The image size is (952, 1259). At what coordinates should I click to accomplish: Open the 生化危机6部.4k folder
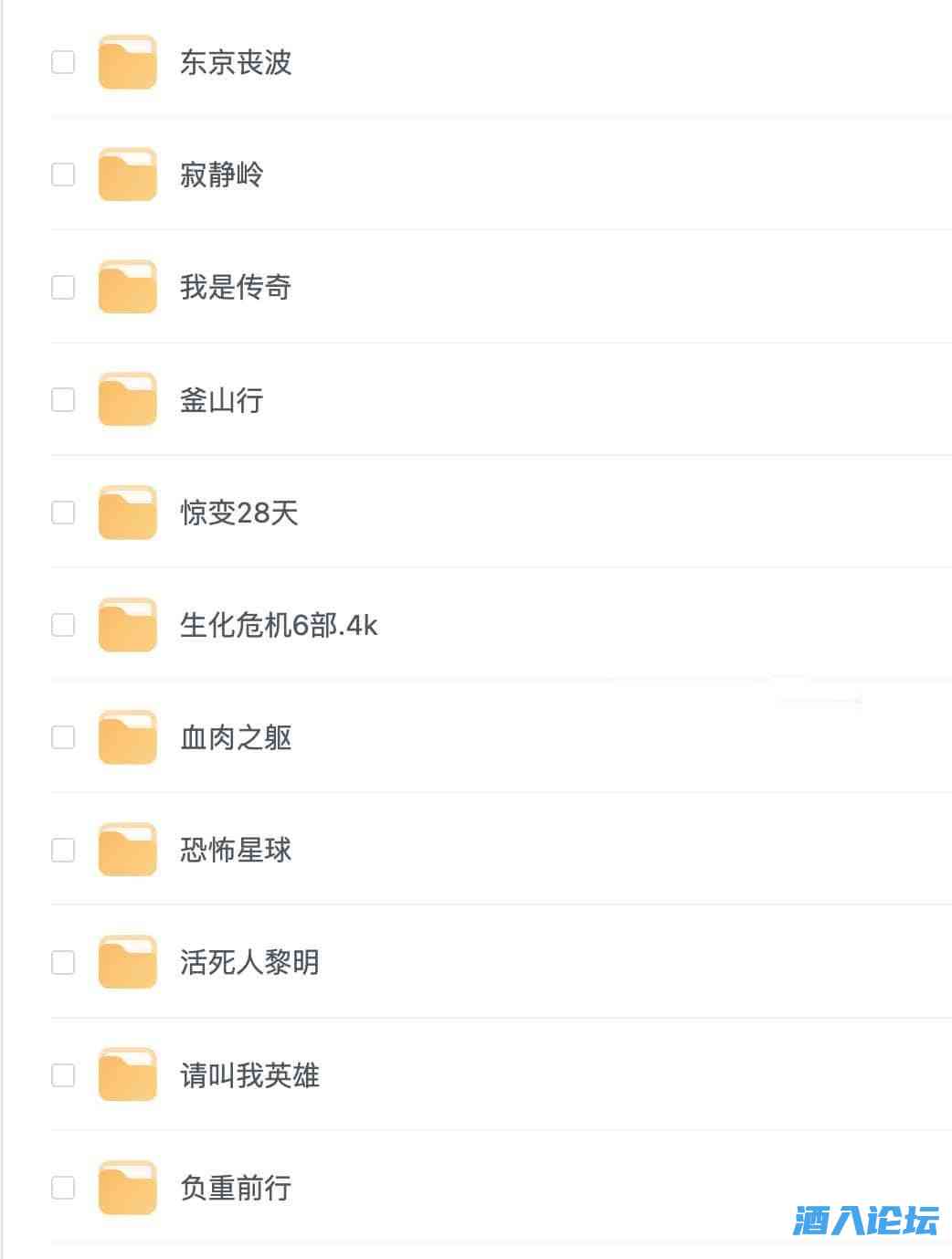click(x=278, y=625)
